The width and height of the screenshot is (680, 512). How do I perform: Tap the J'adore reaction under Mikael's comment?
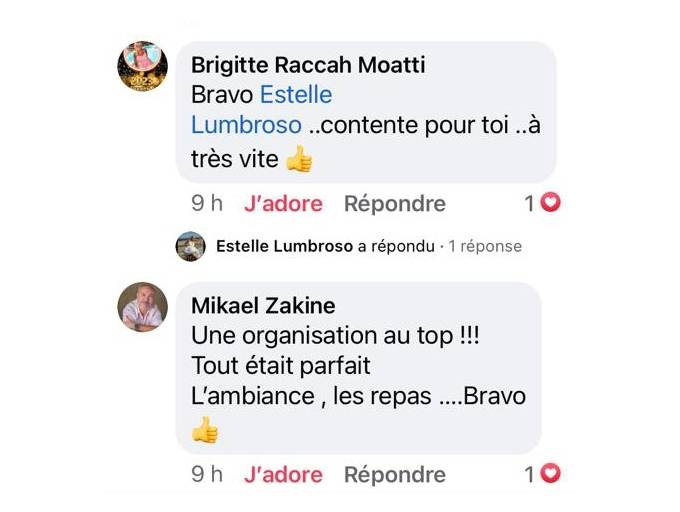click(283, 475)
